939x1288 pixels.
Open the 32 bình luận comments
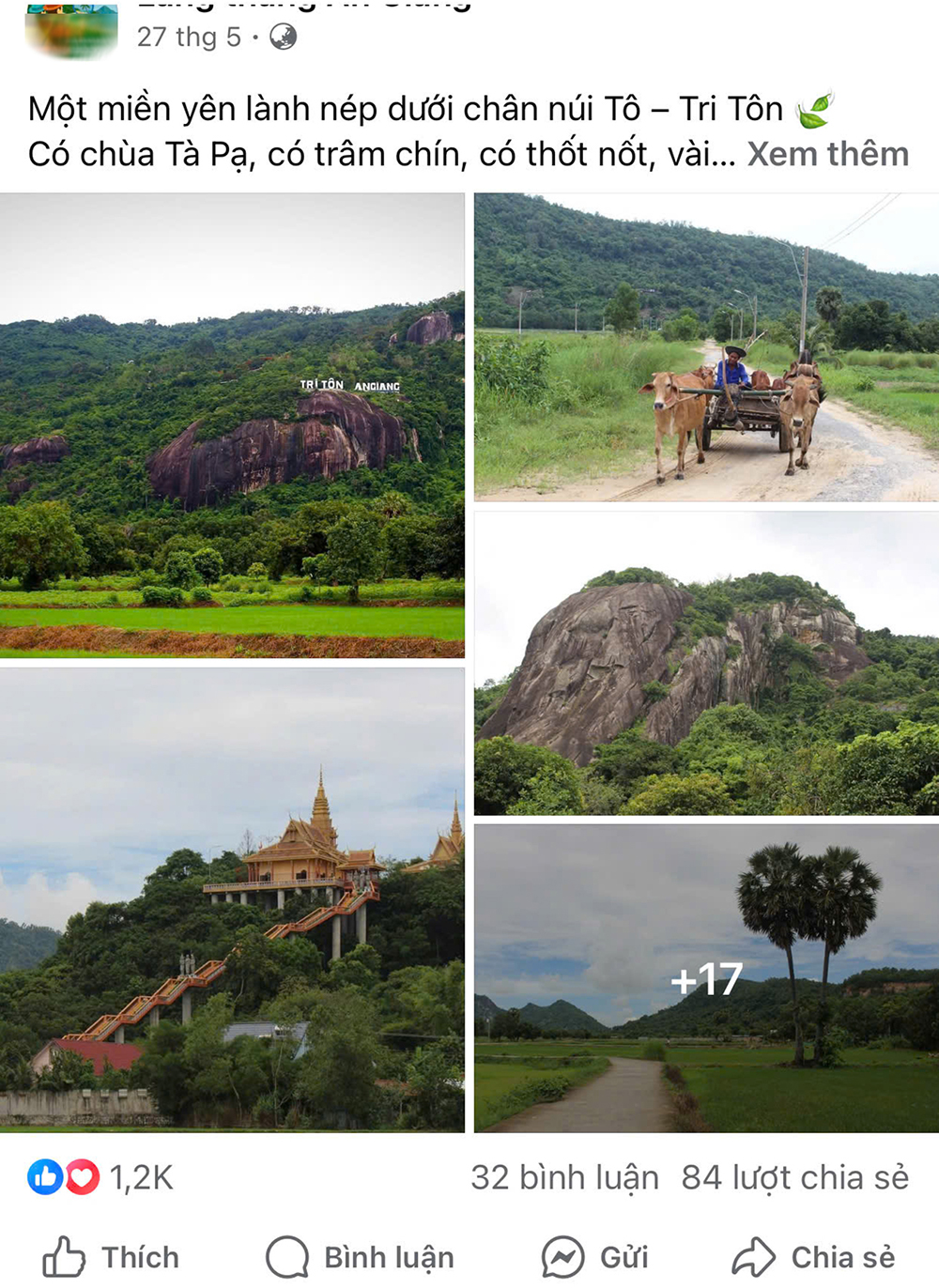564,1177
